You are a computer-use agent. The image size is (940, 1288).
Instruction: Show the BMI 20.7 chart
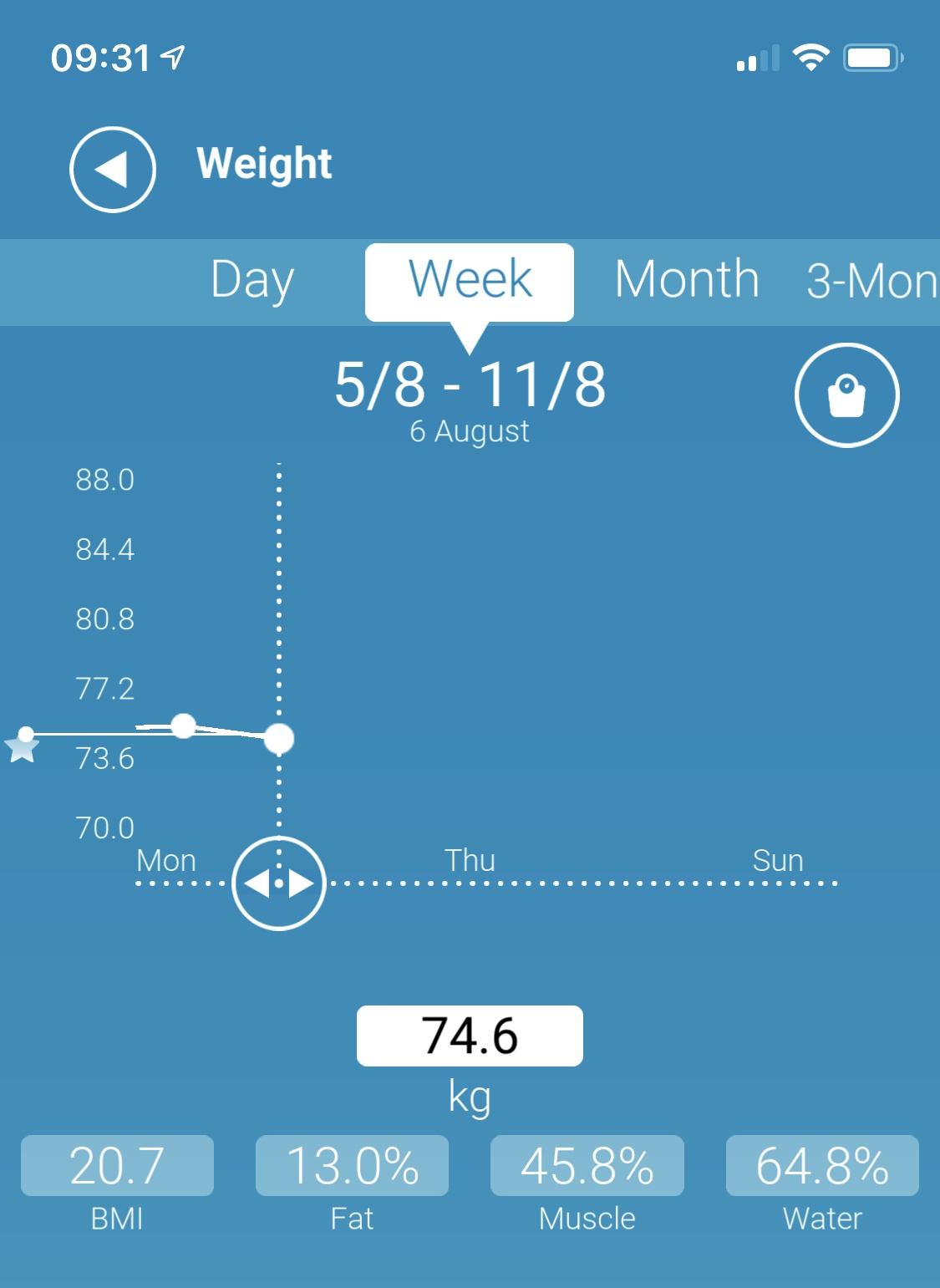117,1166
